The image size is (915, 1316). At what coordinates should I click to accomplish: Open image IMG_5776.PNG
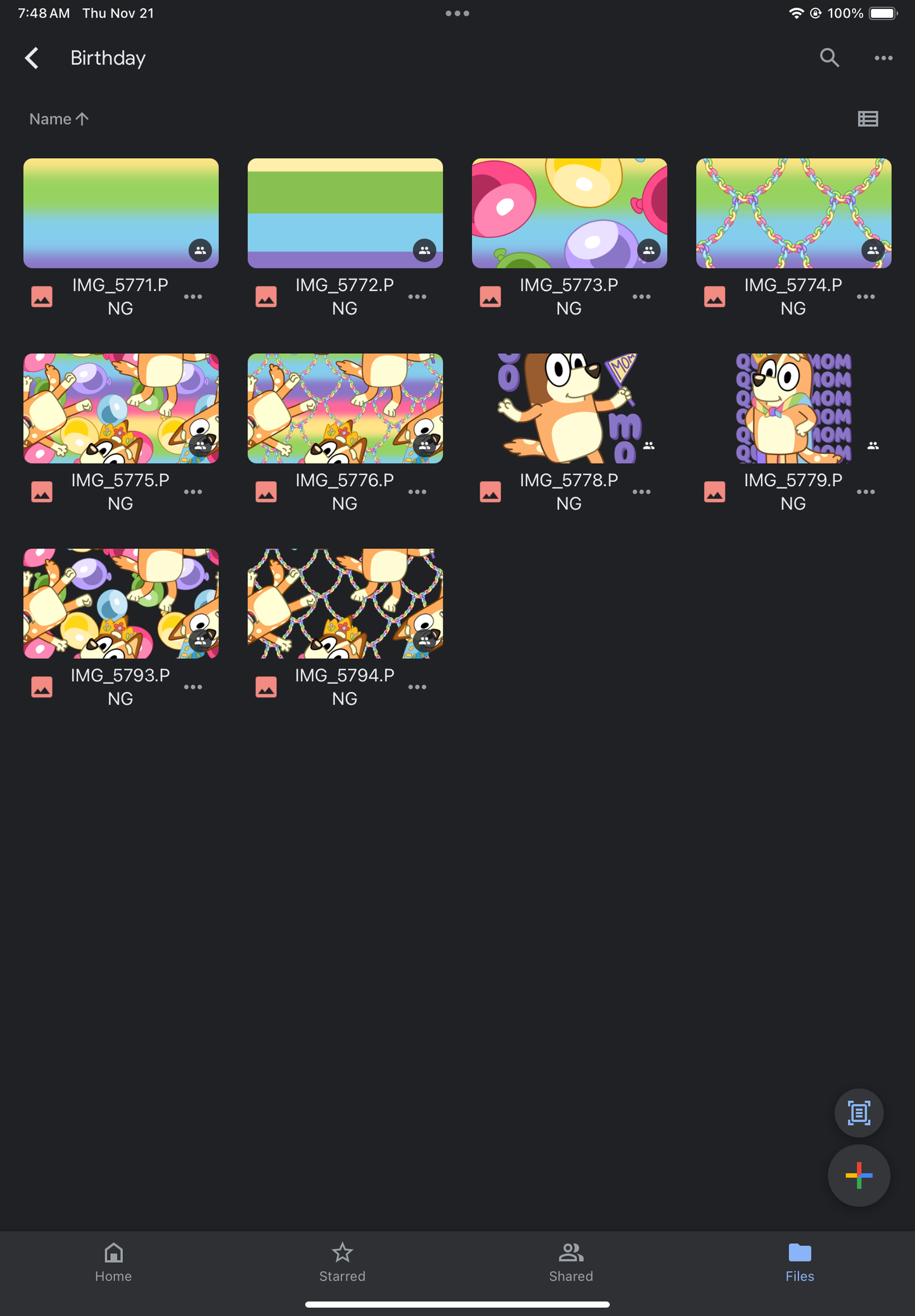[x=345, y=408]
